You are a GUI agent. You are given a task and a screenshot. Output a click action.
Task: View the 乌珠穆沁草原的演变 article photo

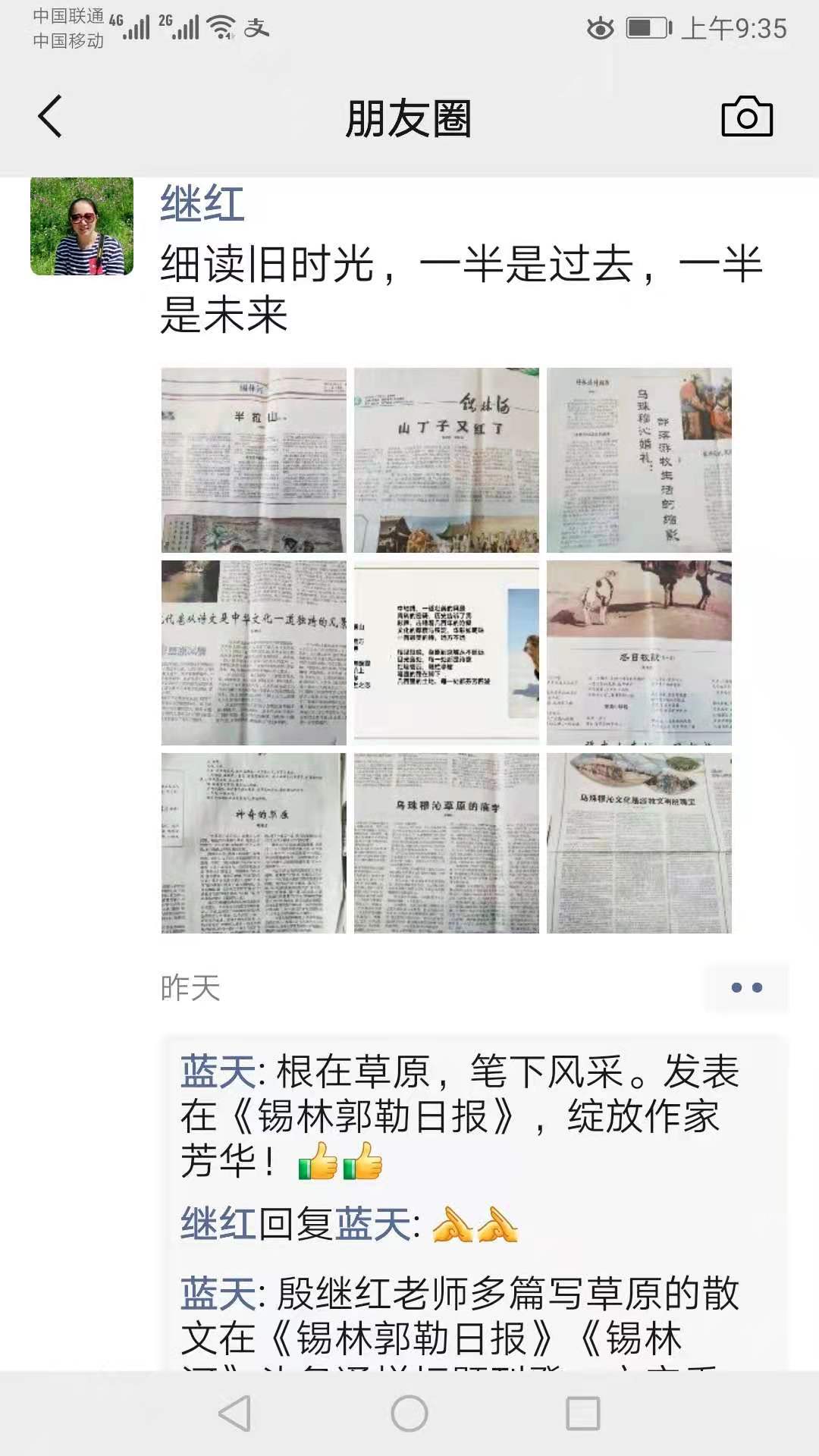click(x=447, y=843)
